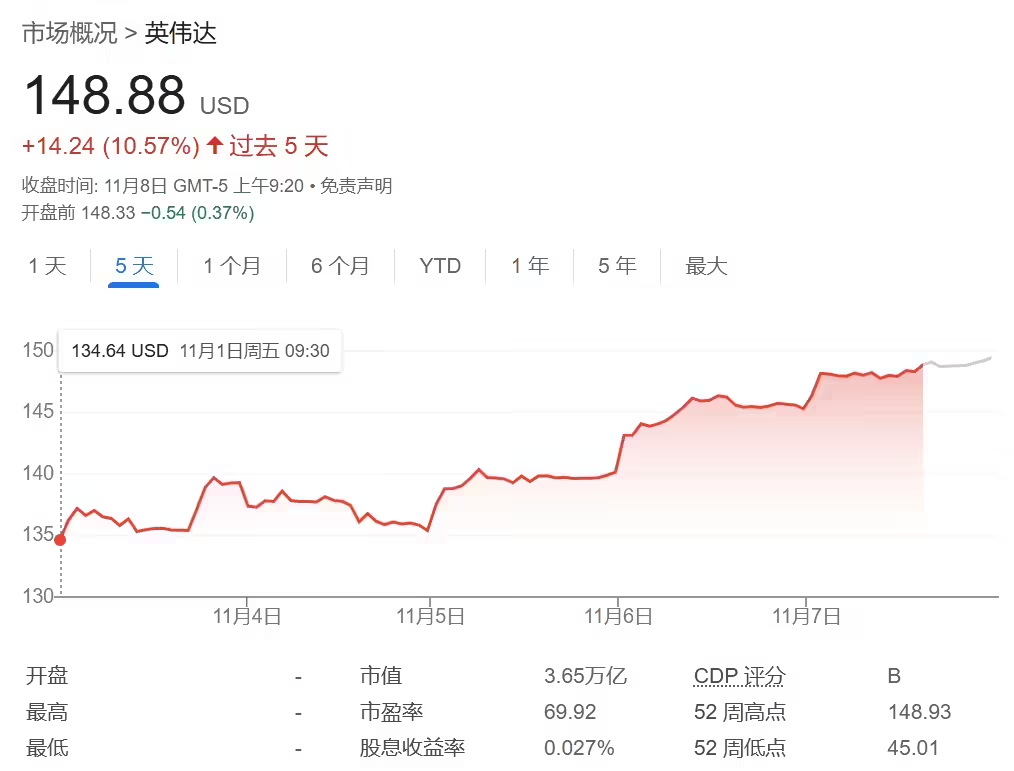Open the 免责声明 link
This screenshot has width=1014, height=771.
pos(356,186)
